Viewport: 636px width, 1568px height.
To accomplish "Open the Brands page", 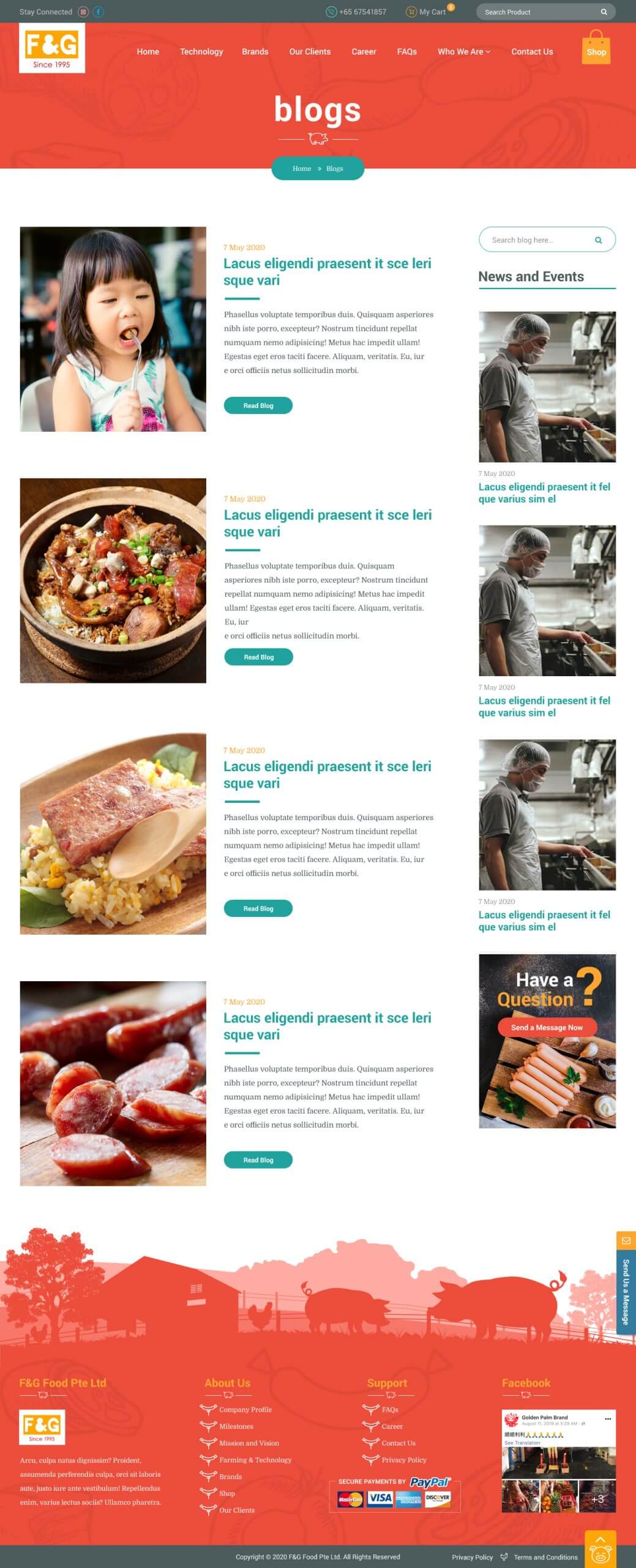I will 255,51.
